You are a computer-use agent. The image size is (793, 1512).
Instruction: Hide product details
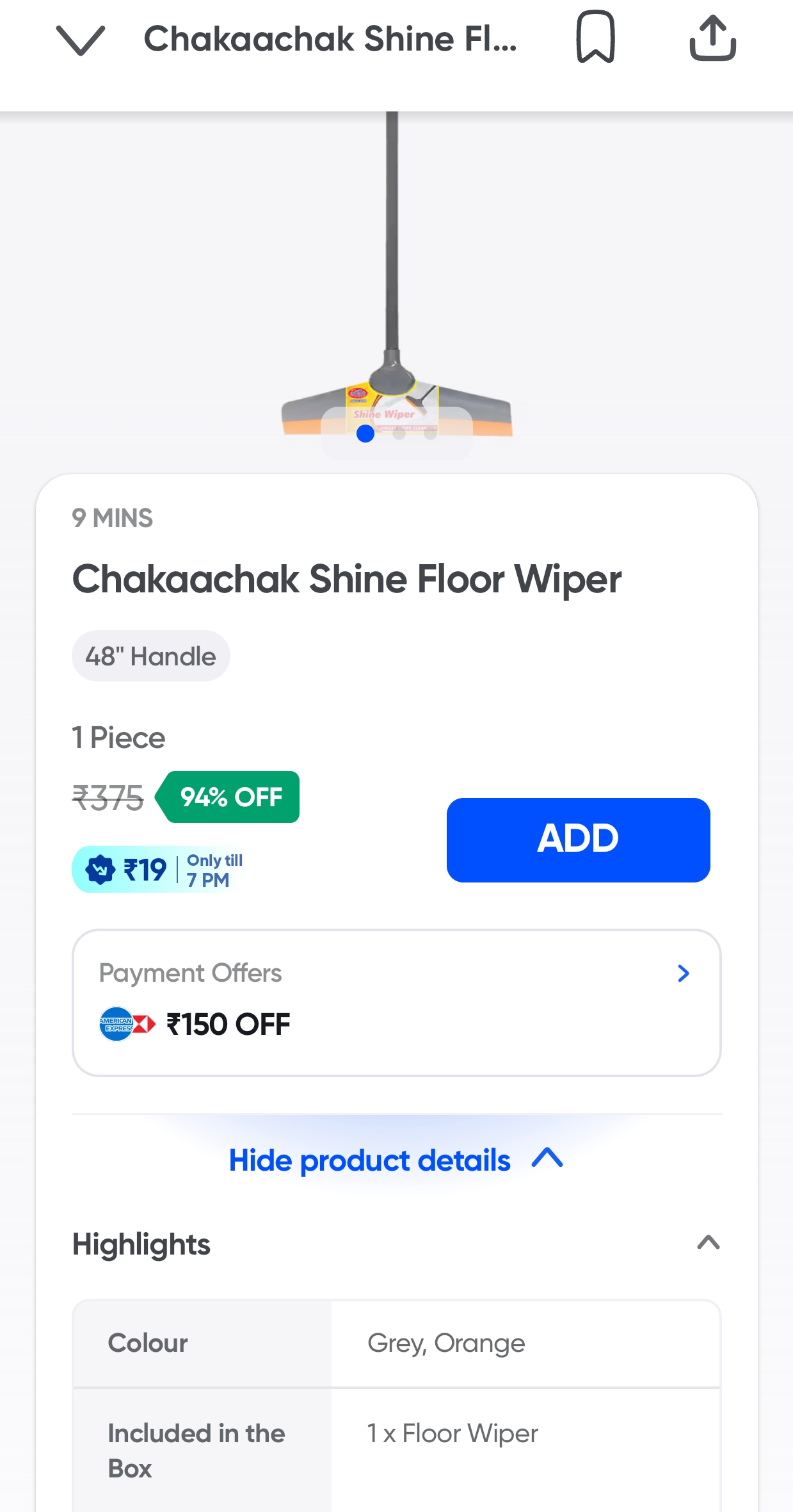396,1160
